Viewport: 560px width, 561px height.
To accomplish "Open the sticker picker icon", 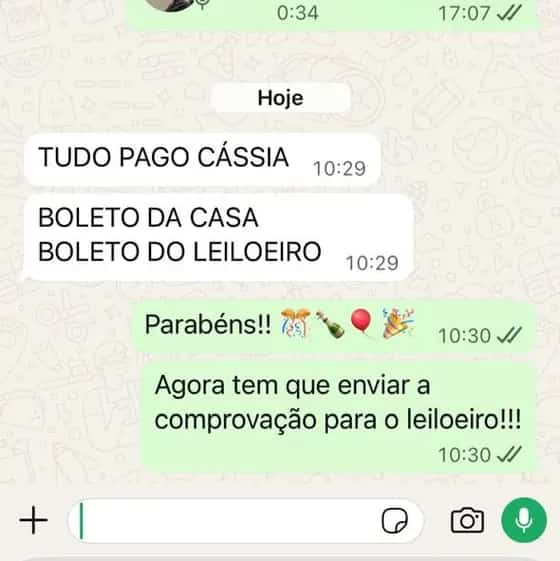I will click(394, 521).
